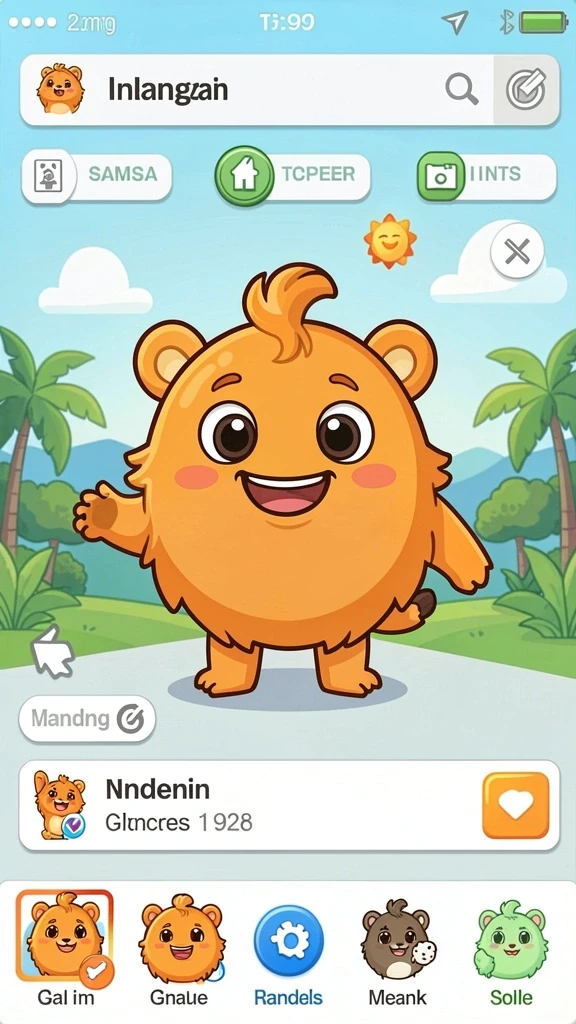This screenshot has height=1024, width=576.
Task: Select the Solle green character tab
Action: (511, 948)
